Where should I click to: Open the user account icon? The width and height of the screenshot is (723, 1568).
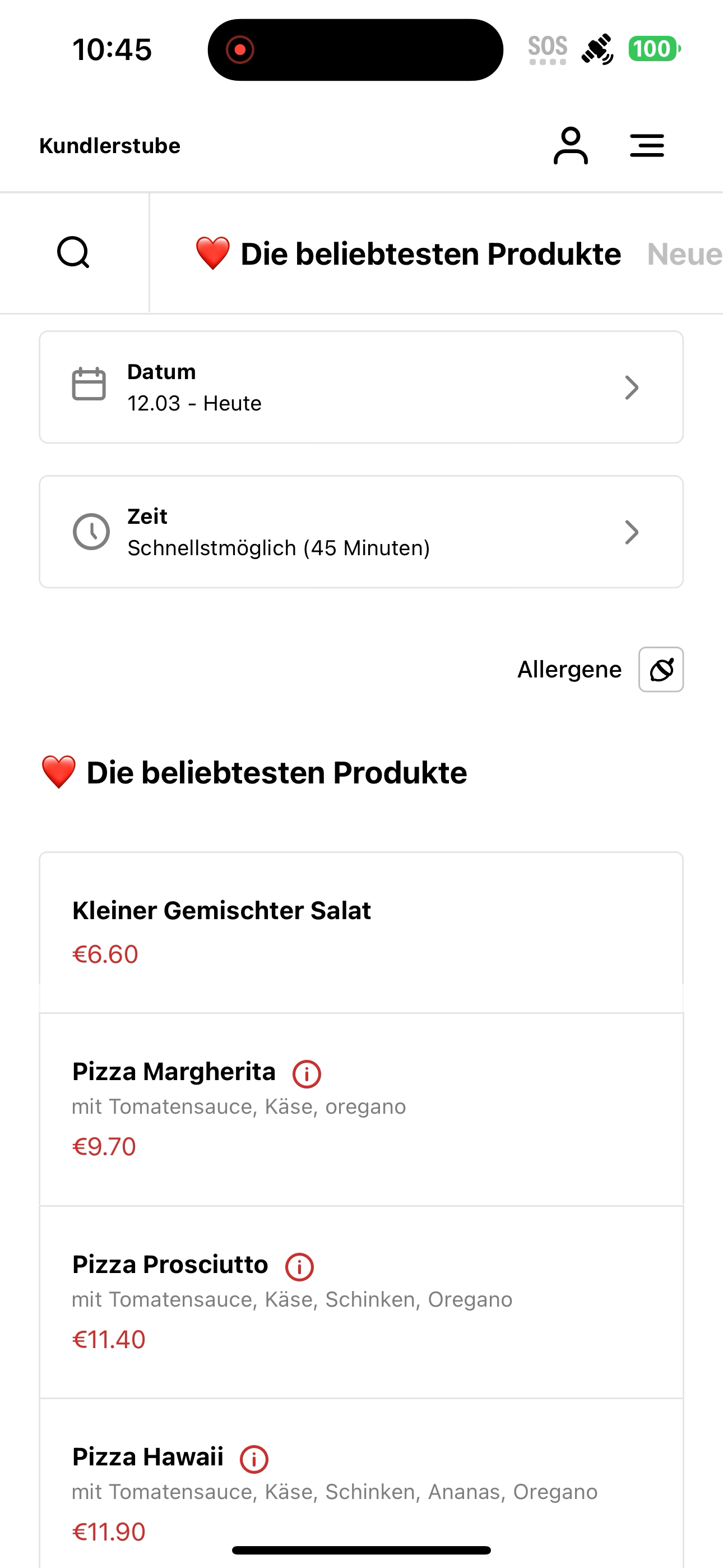pos(570,145)
